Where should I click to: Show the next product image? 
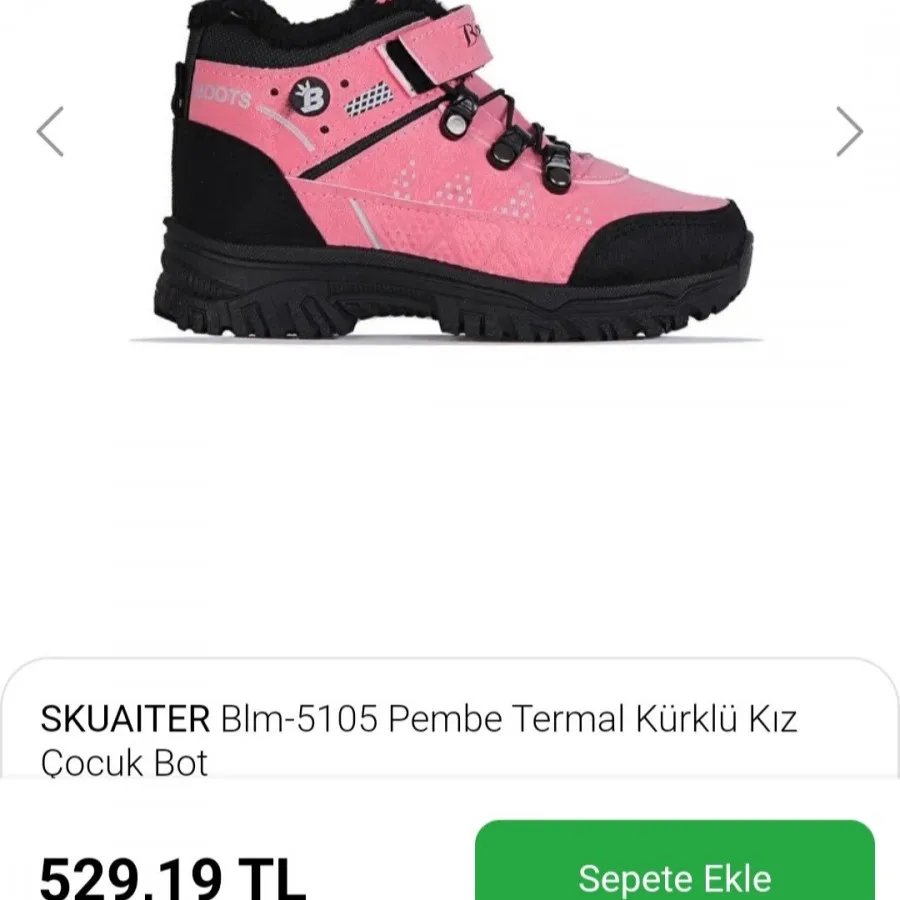tap(849, 131)
